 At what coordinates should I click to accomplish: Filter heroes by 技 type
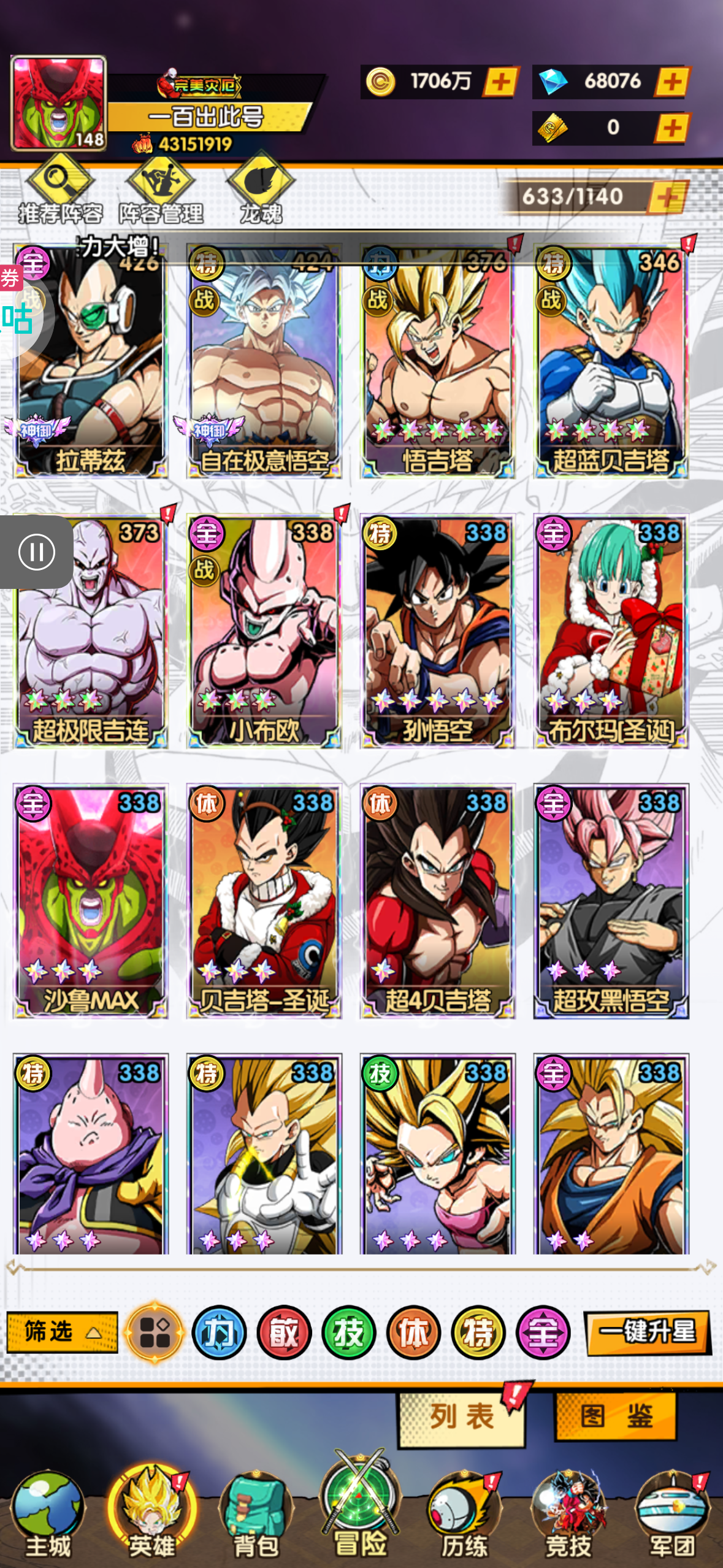tap(349, 1332)
